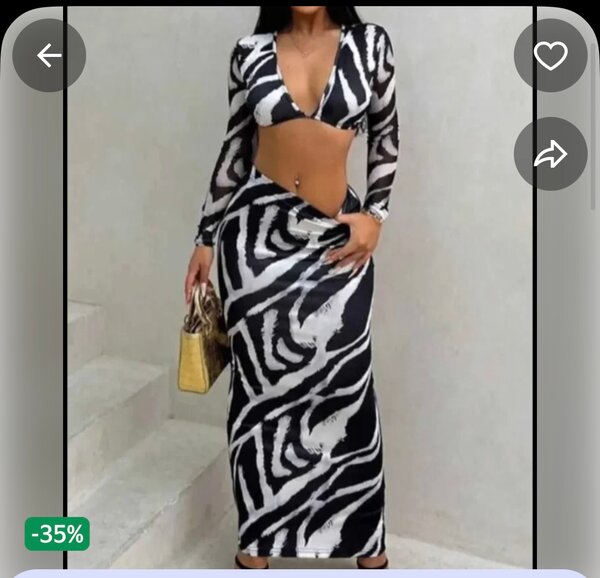The height and width of the screenshot is (578, 600).
Task: Share this product
Action: click(x=550, y=154)
